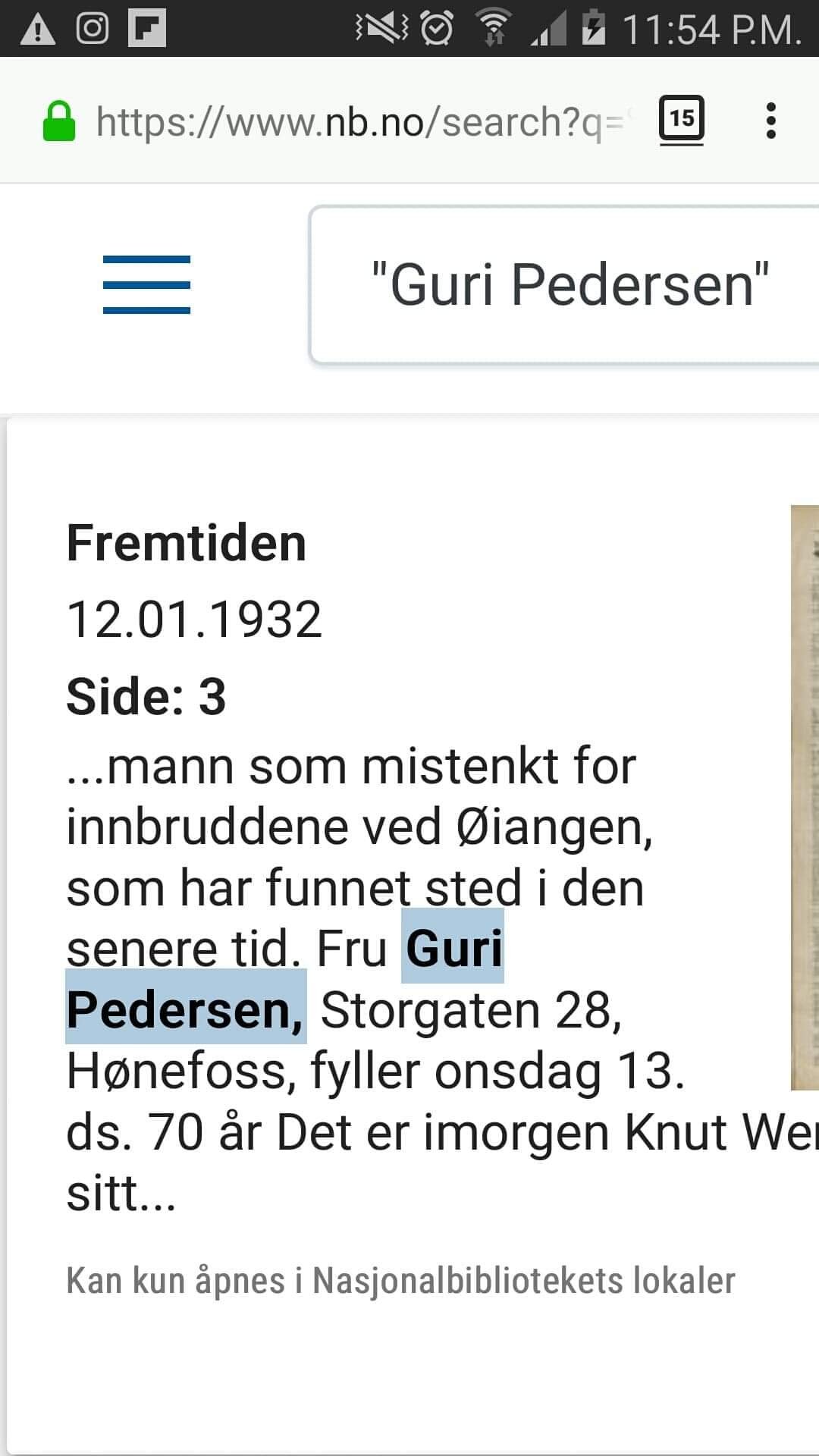View the newspaper page thumbnail image
The image size is (819, 1456).
pos(805,797)
